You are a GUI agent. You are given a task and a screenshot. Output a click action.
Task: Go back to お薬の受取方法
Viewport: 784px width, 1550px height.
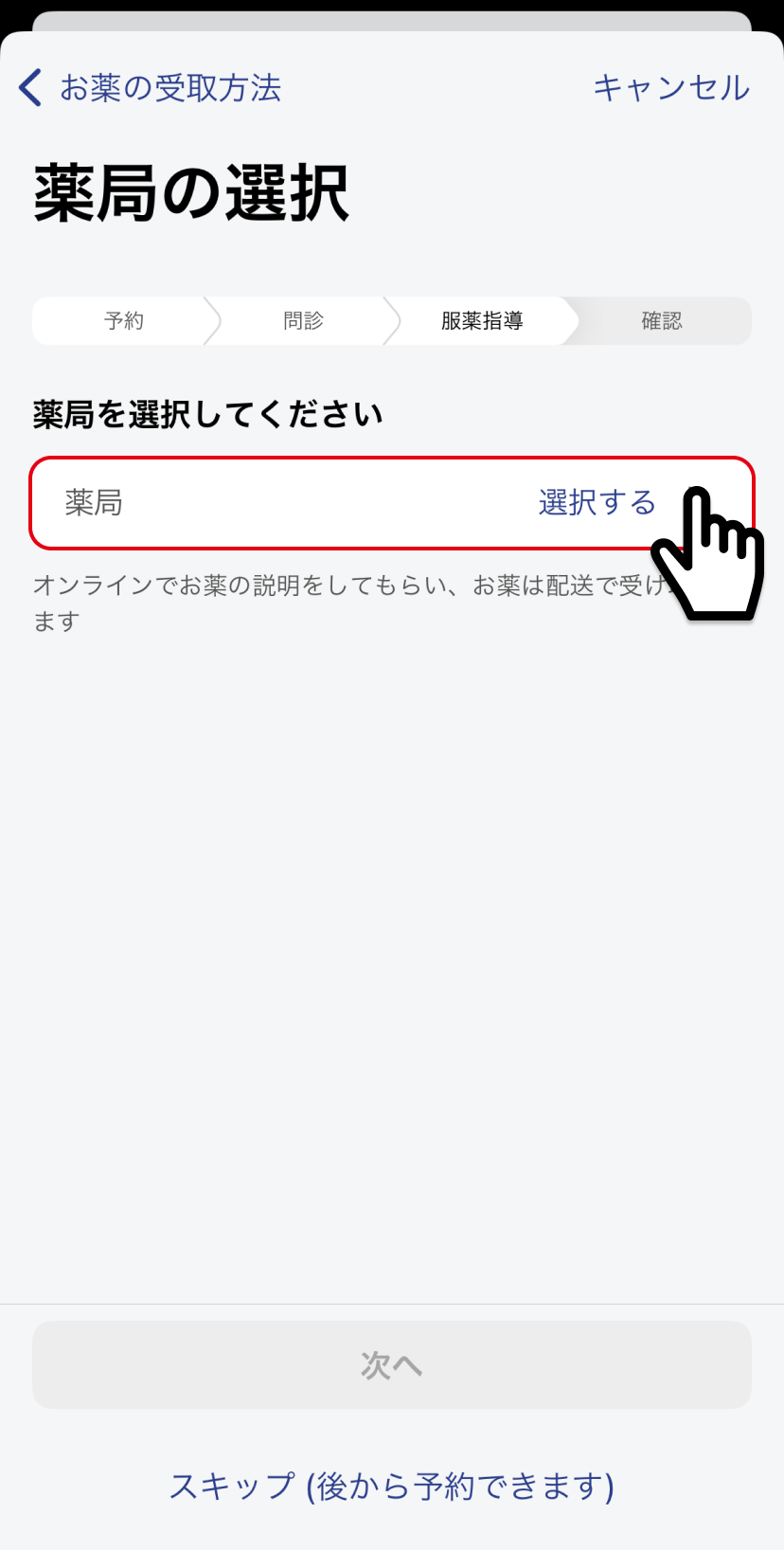click(150, 88)
